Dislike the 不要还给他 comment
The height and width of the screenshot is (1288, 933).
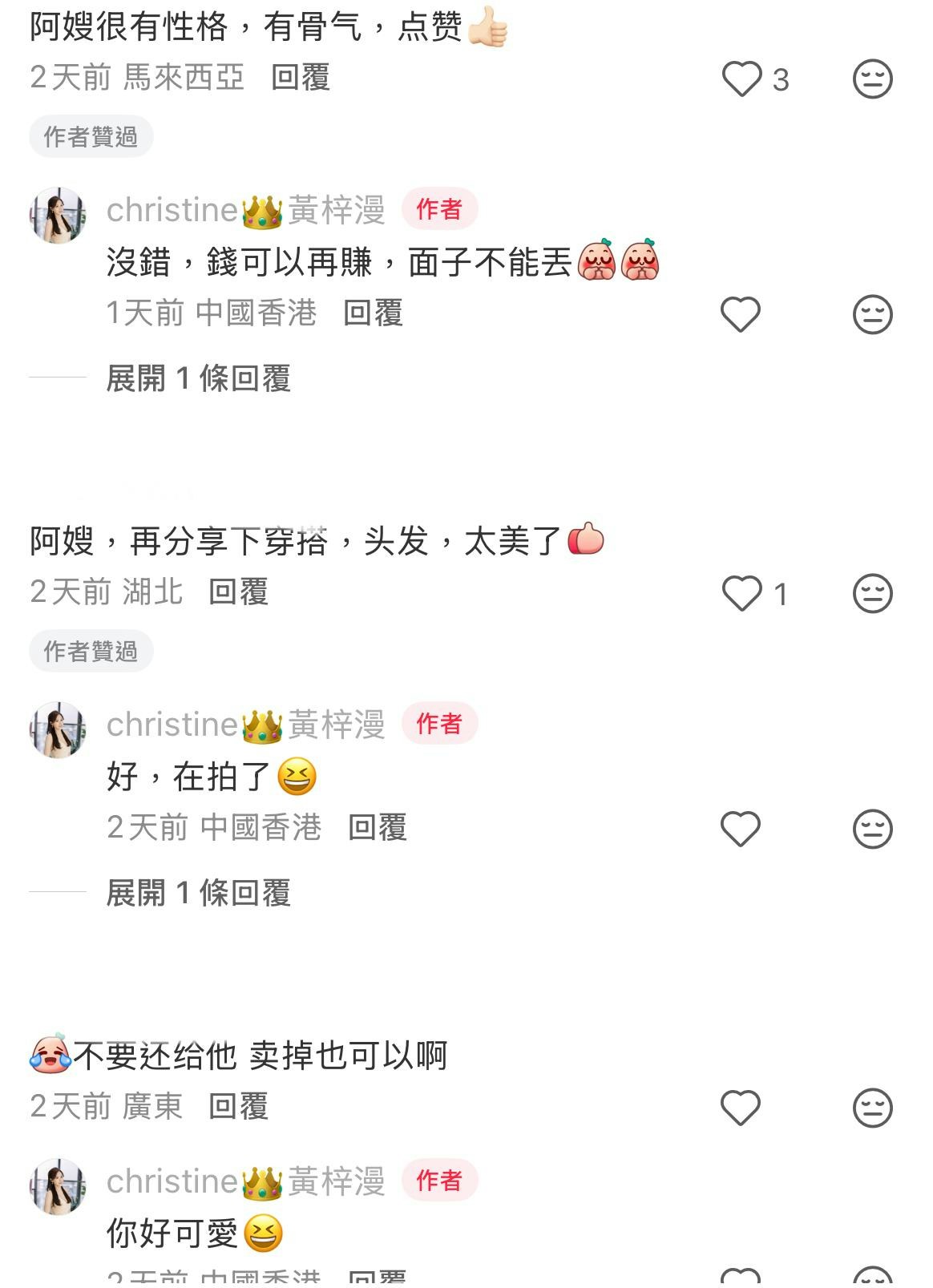(x=872, y=1108)
